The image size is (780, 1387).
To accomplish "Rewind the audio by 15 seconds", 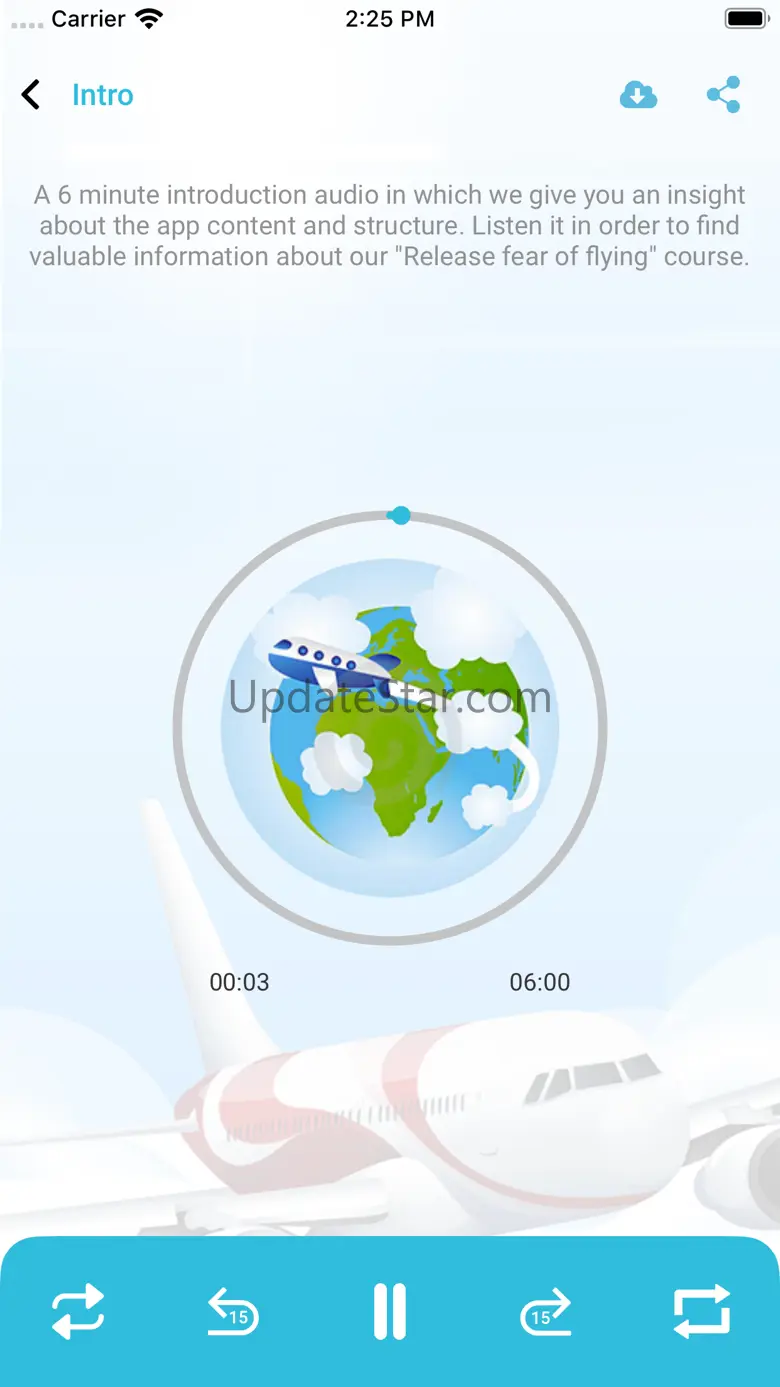I will [x=233, y=1311].
